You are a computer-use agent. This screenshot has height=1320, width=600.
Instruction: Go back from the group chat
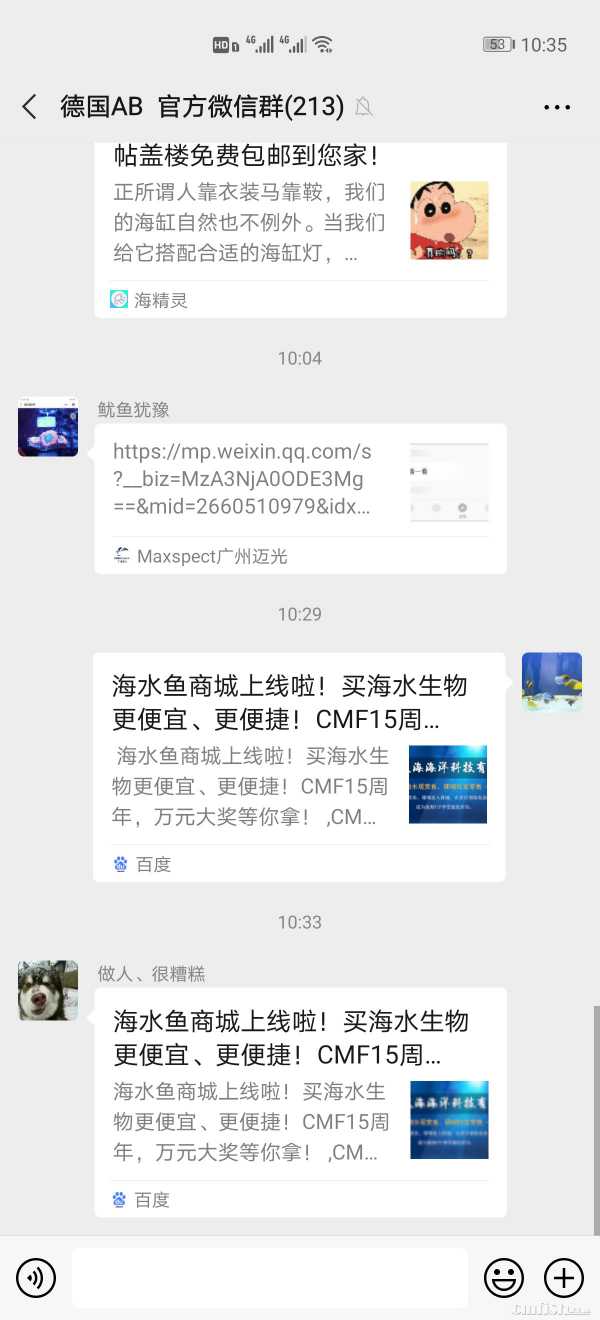point(30,107)
